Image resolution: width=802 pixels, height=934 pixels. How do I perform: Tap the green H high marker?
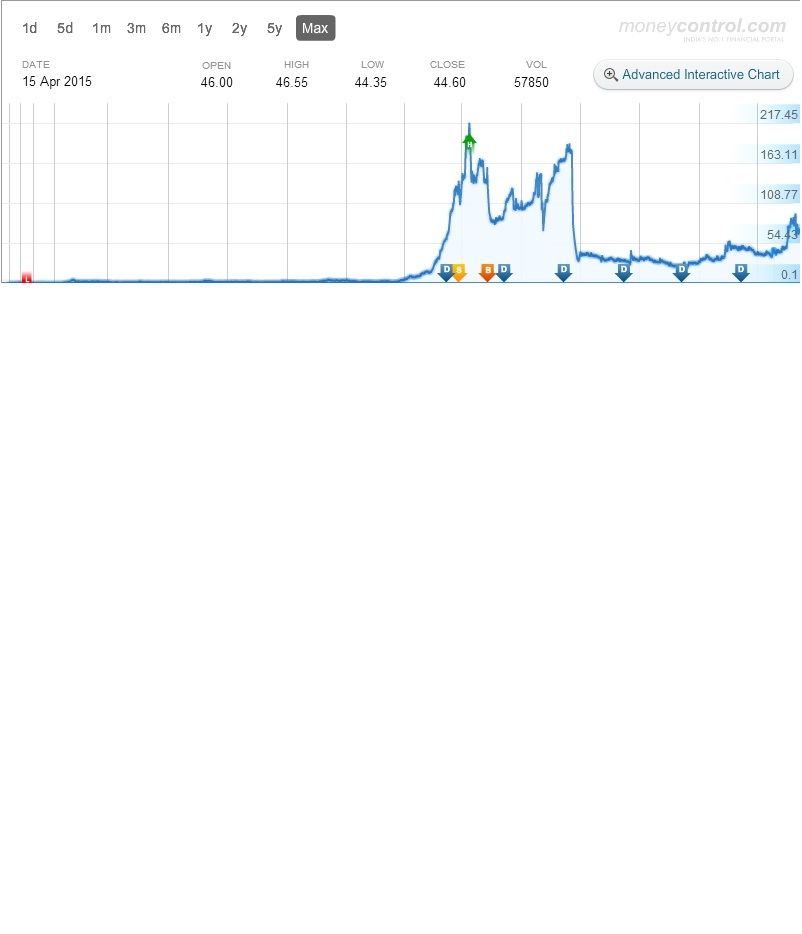click(469, 143)
